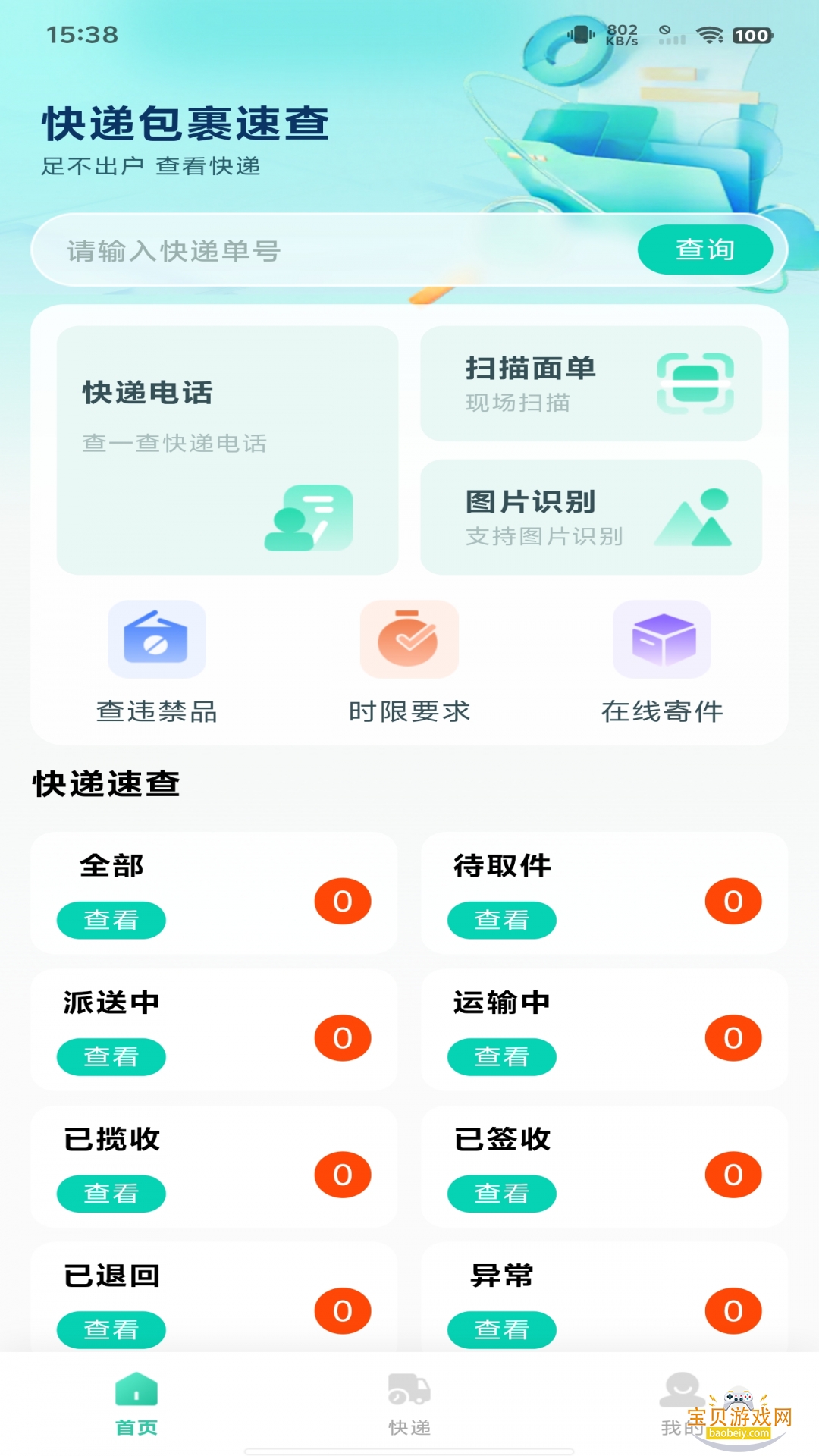This screenshot has height=1456, width=819.
Task: View packages under 派送中
Action: (111, 1056)
